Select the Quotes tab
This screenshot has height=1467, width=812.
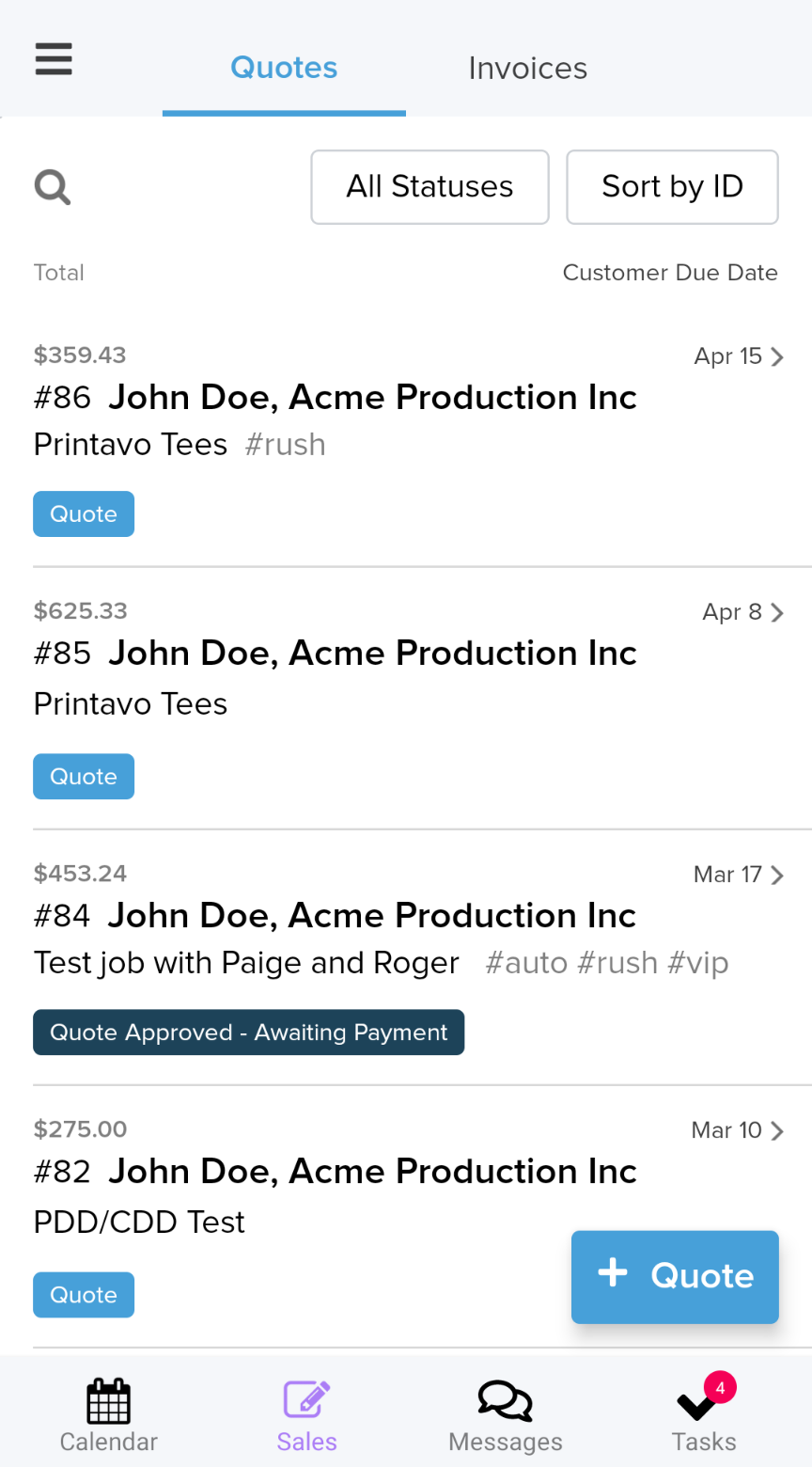point(284,68)
